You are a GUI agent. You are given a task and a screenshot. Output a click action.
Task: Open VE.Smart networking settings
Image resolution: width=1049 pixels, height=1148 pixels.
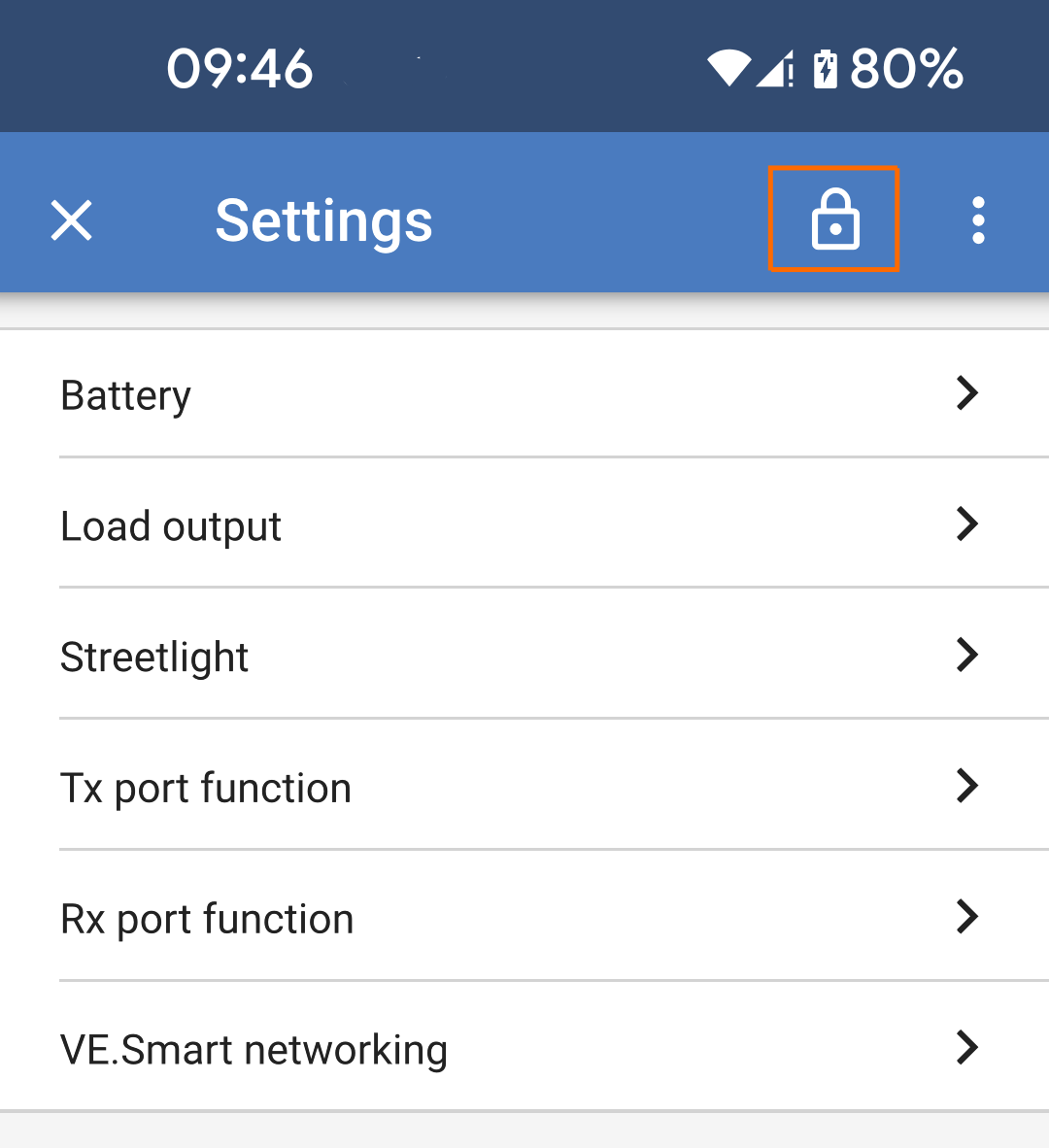pos(254,1049)
